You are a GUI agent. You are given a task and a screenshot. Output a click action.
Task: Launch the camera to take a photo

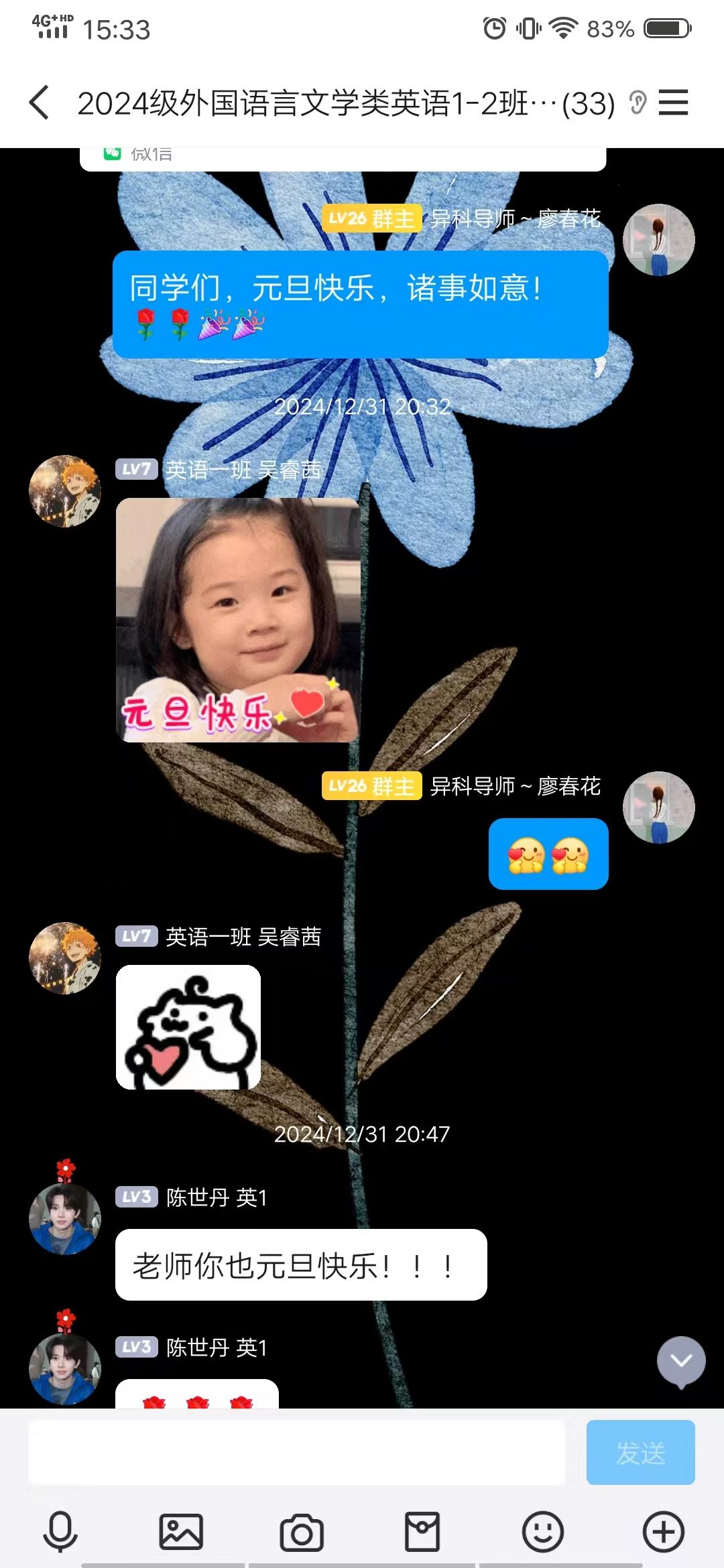coord(302,1532)
